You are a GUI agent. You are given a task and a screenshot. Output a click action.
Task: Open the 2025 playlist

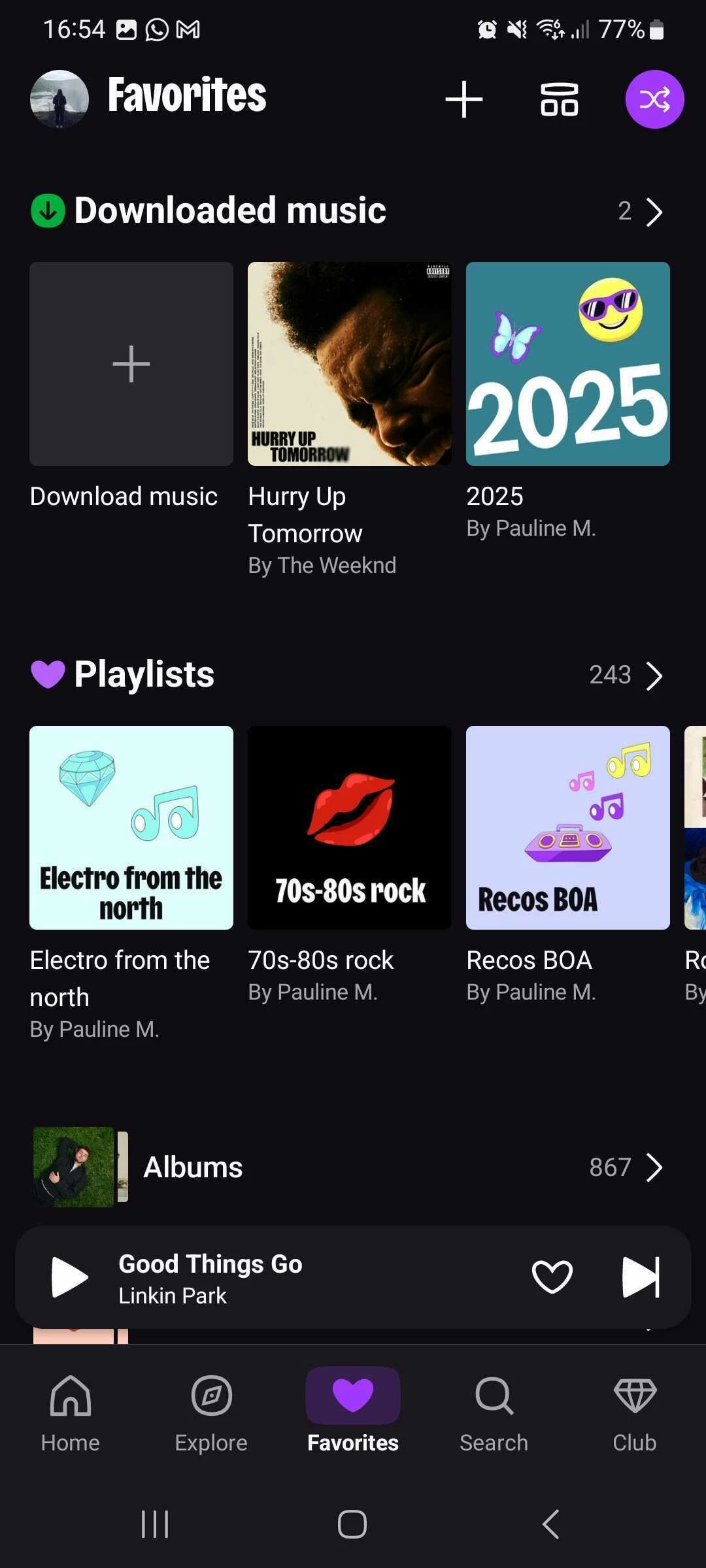pyautogui.click(x=567, y=364)
